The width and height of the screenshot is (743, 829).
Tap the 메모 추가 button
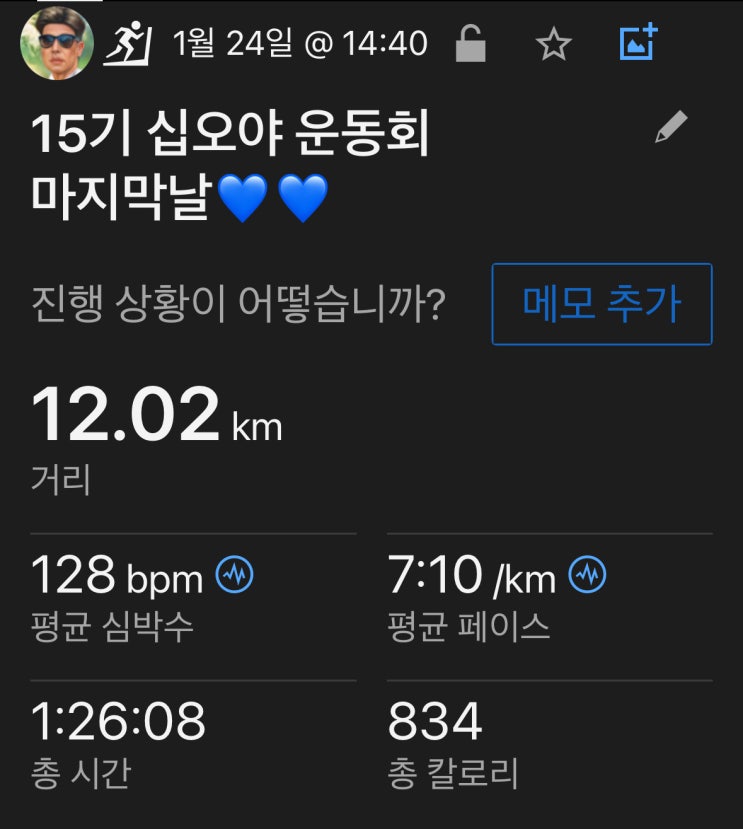[602, 304]
